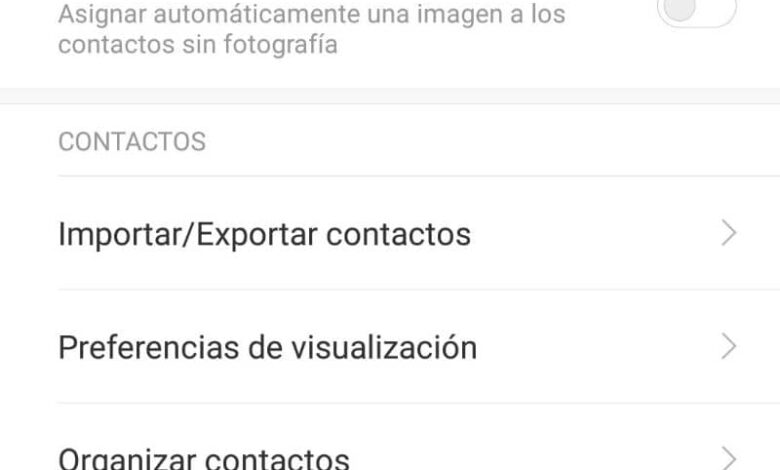
Task: Enable automatic image for contacts without photo
Action: (x=699, y=12)
